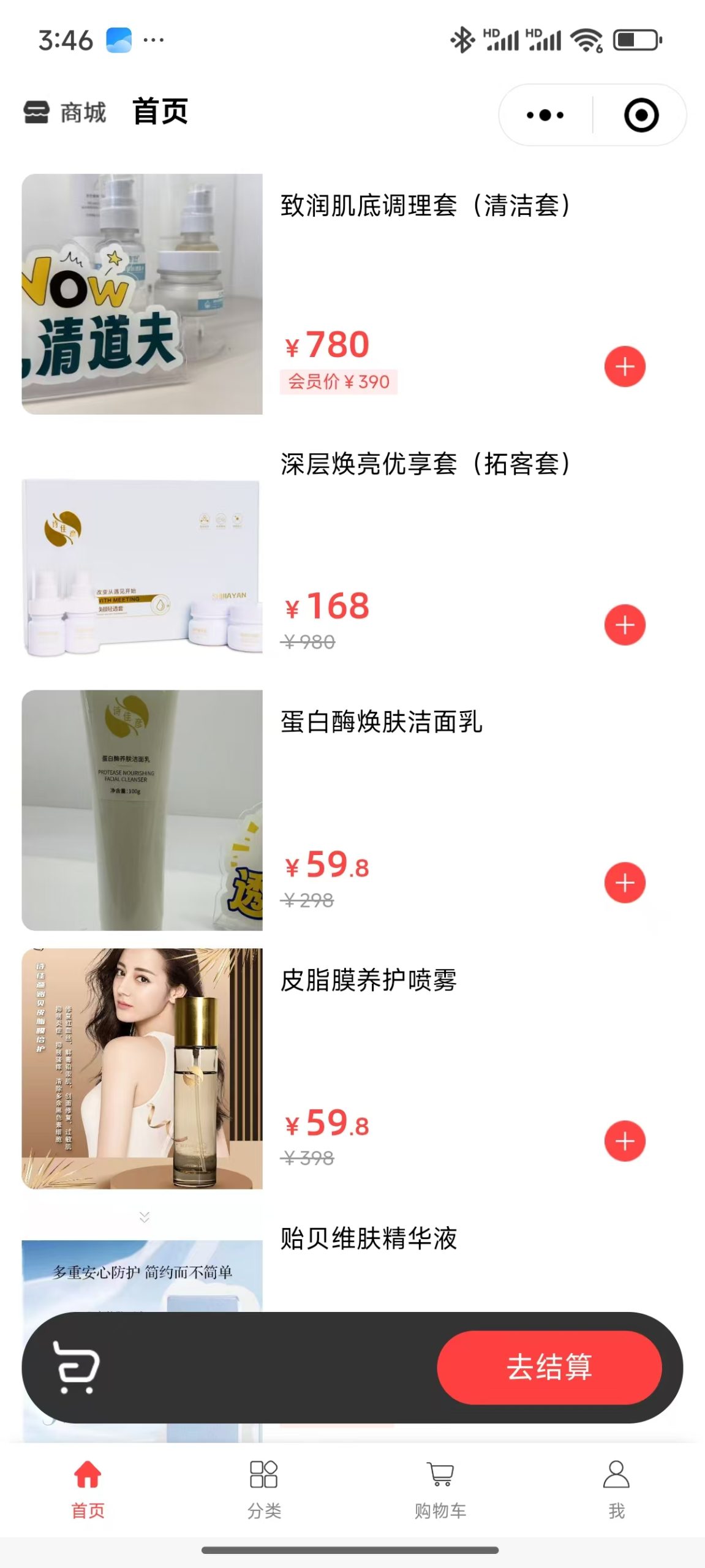705x1568 pixels.
Task: Add 致润肌底调理套 to cart
Action: point(624,367)
